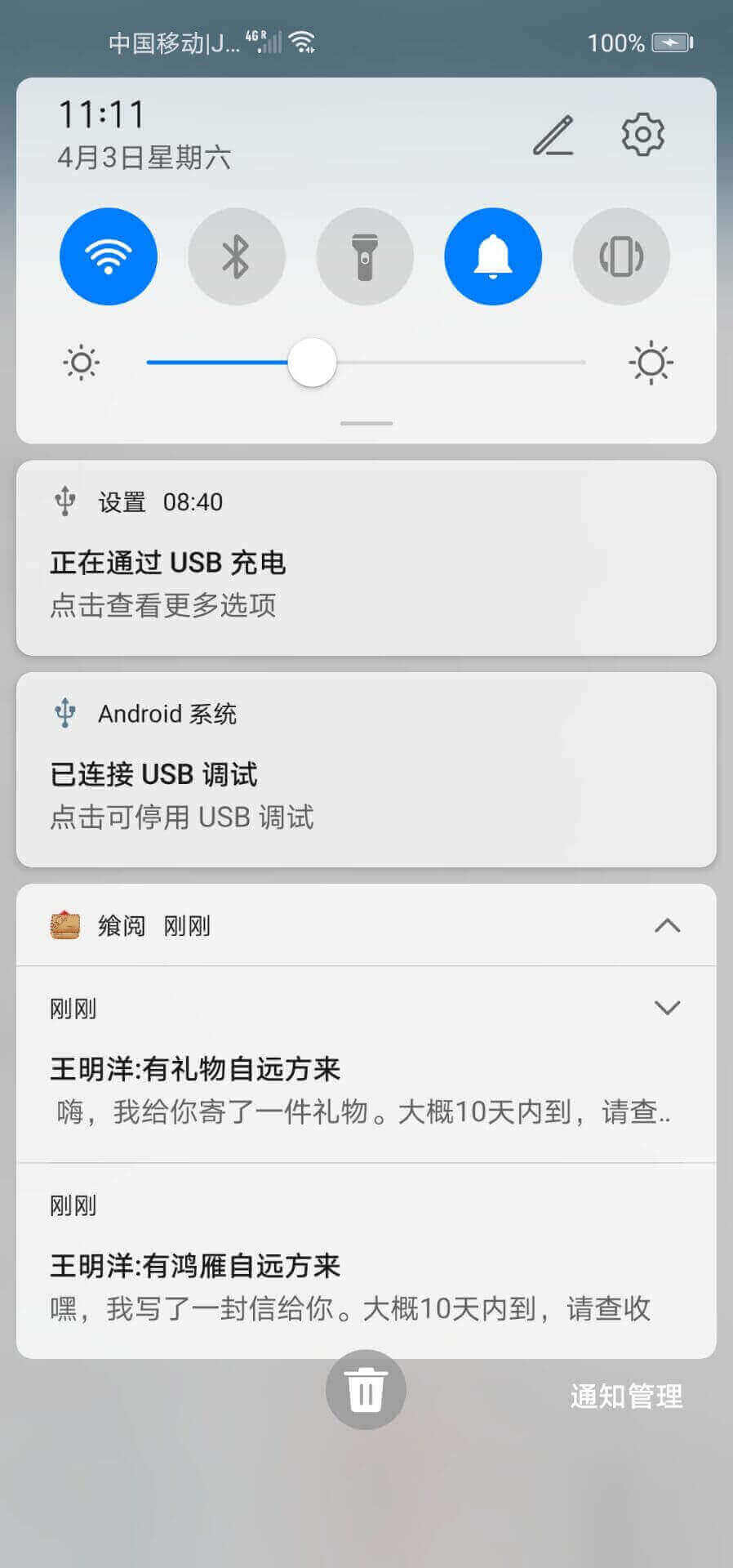Switch to vibrate mode icon
Screen dimensions: 733x1568
point(621,256)
